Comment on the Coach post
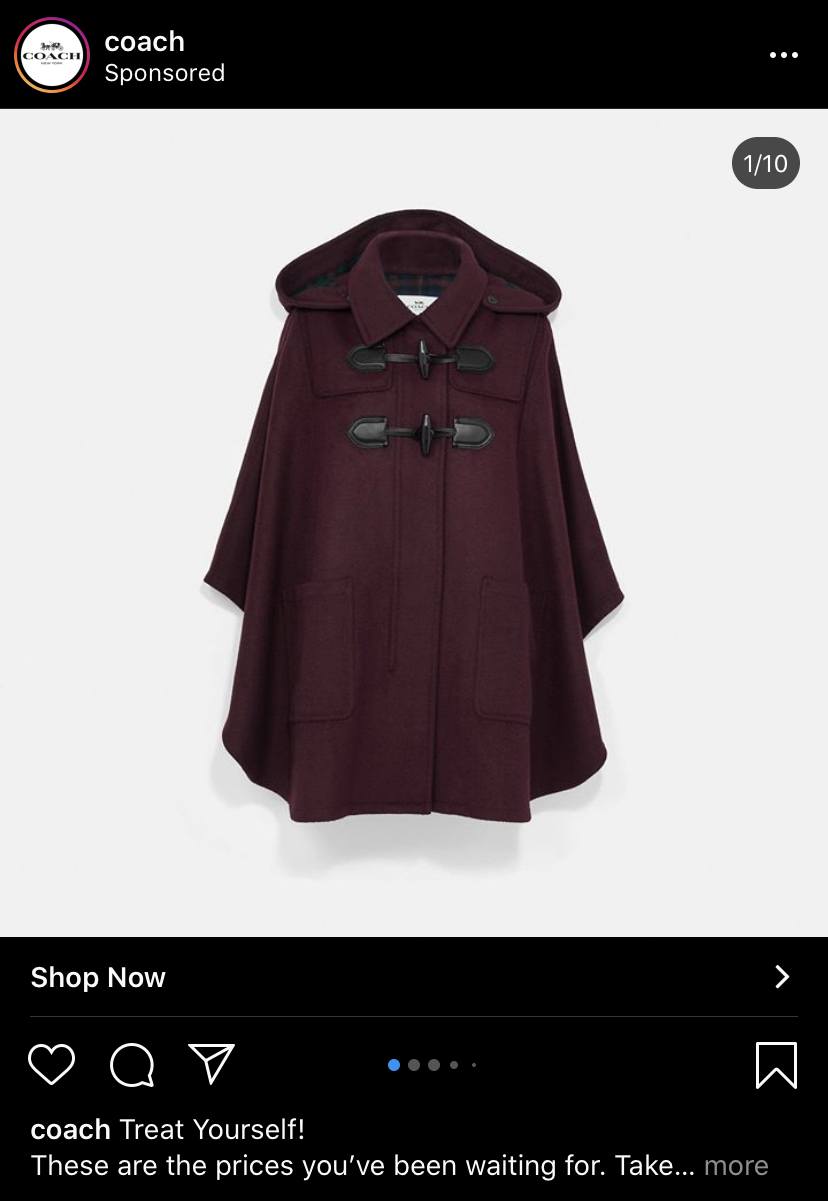 (x=132, y=1064)
